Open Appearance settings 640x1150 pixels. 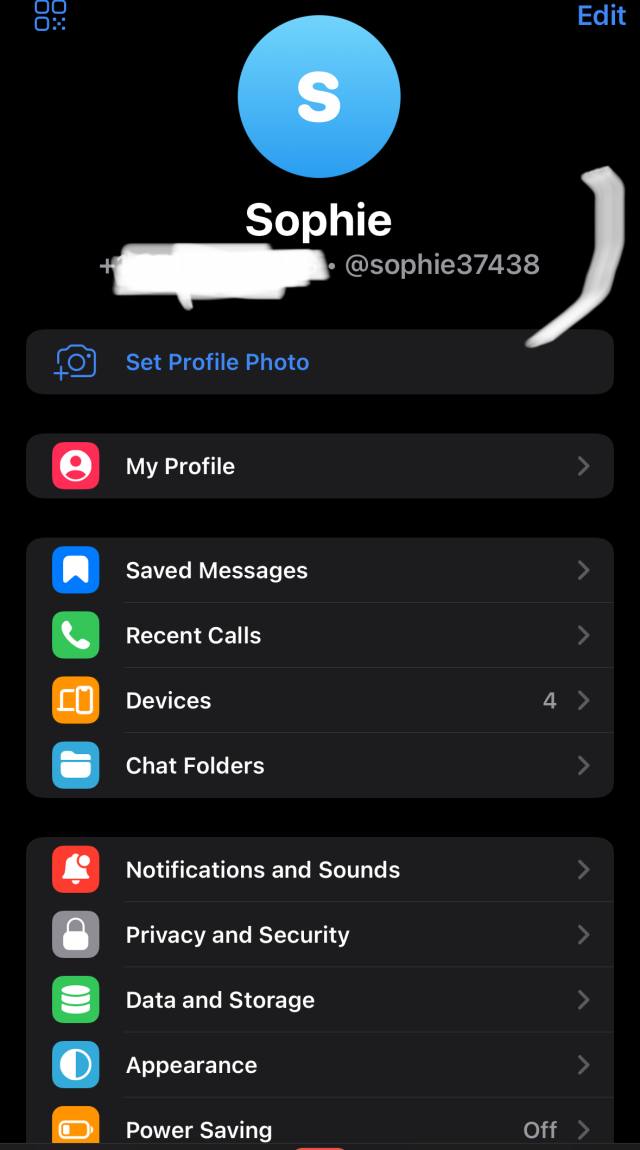320,1065
